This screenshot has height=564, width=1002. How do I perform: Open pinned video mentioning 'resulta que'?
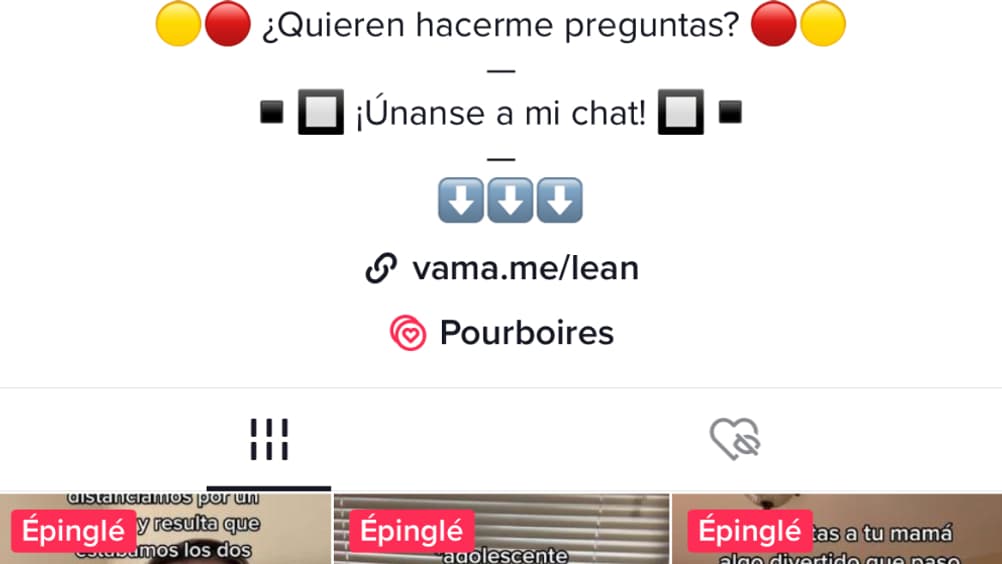(165, 530)
